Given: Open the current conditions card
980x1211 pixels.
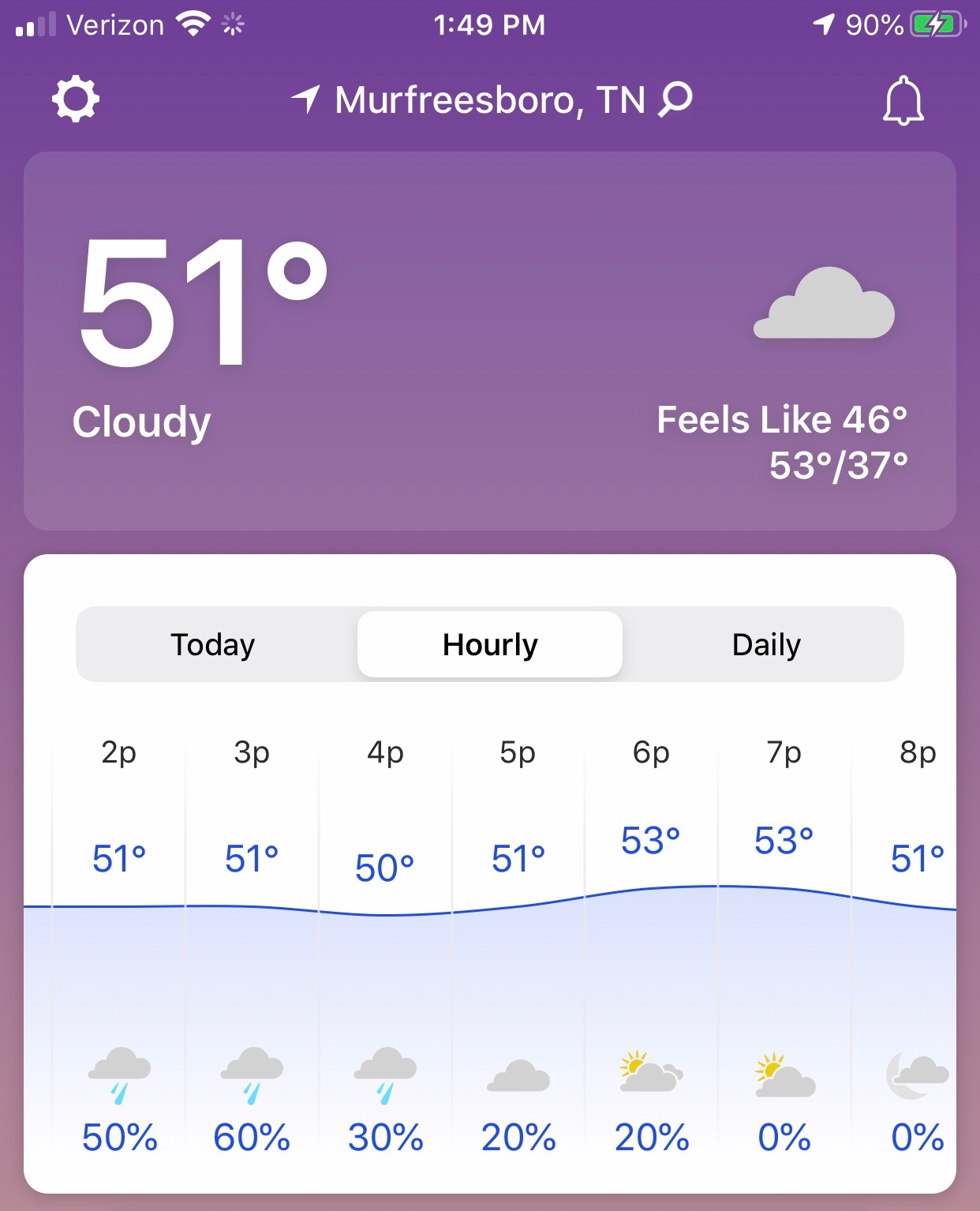Looking at the screenshot, I should click(489, 341).
